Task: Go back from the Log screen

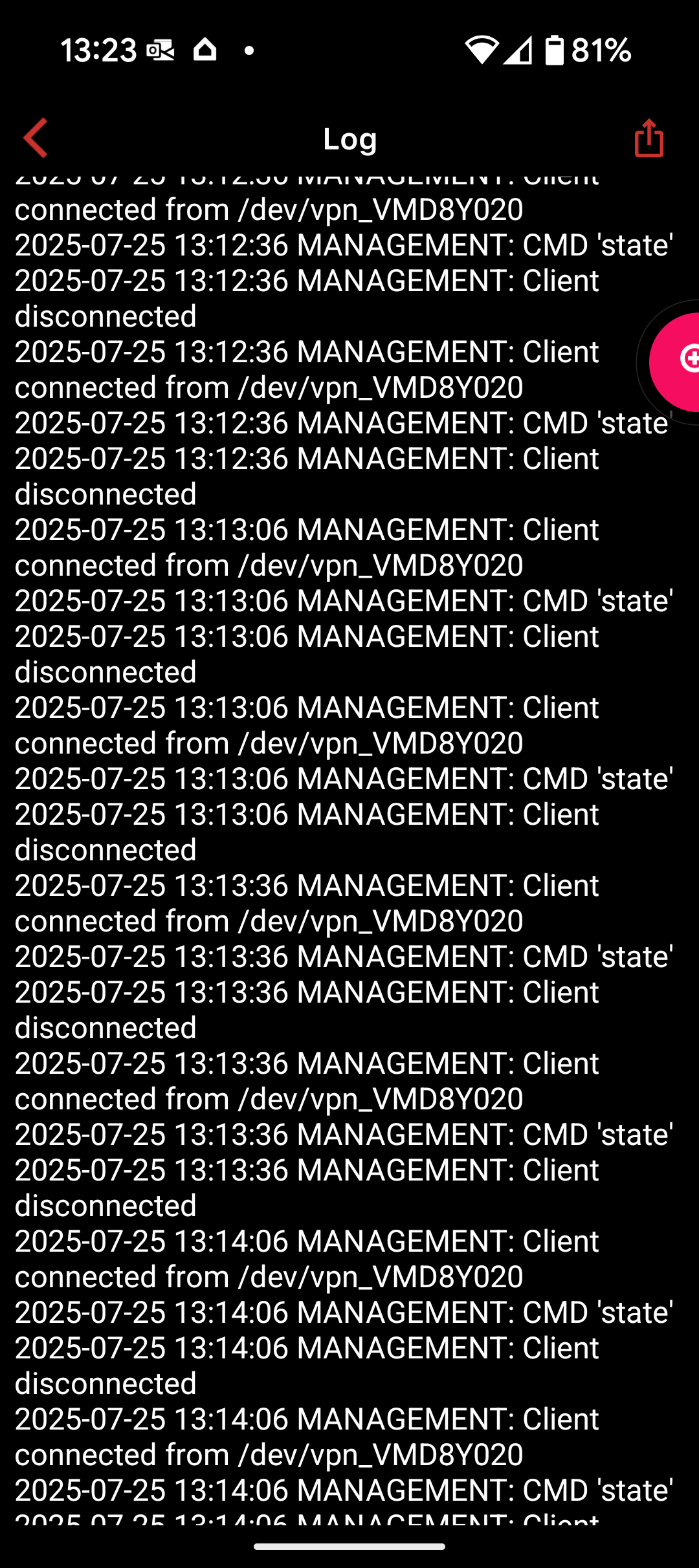Action: tap(36, 138)
